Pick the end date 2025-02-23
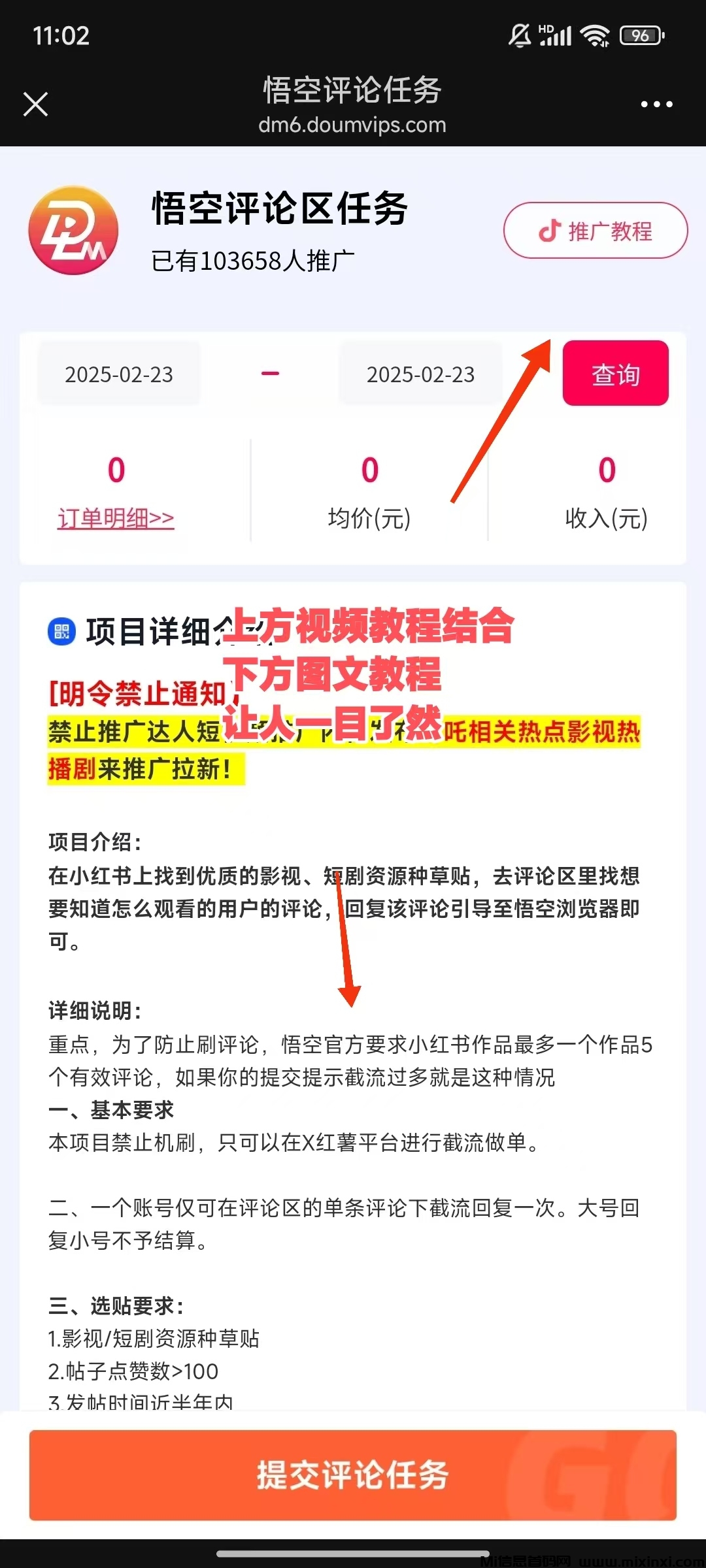 pyautogui.click(x=420, y=374)
